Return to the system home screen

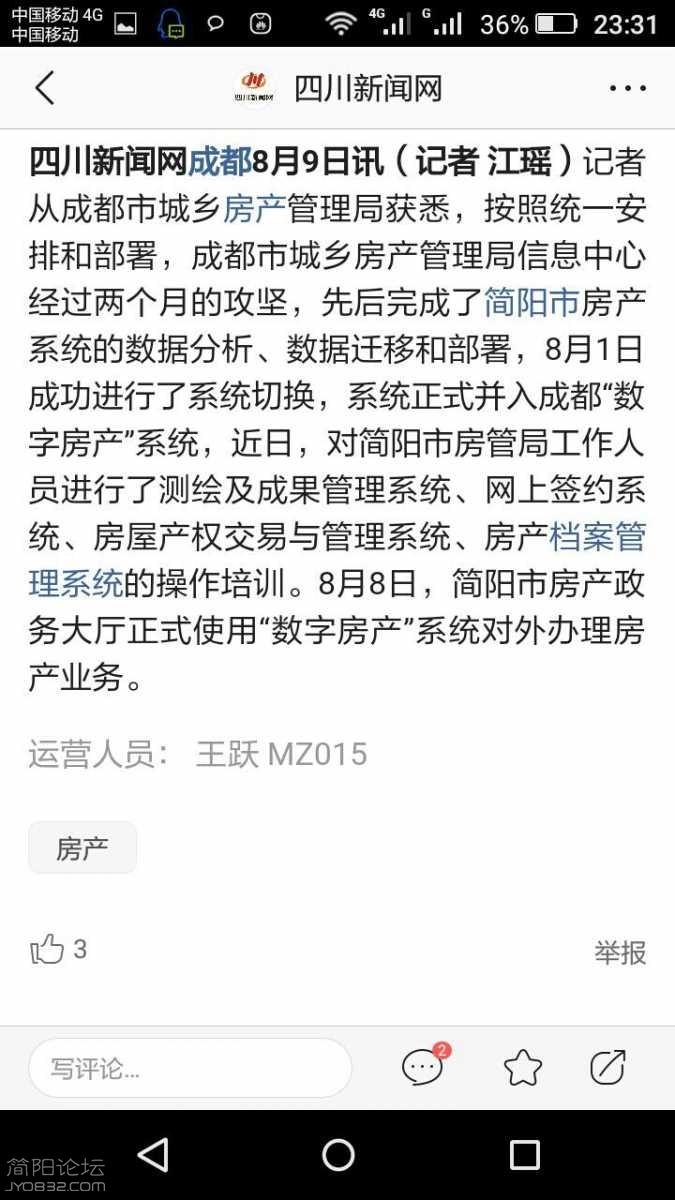tap(338, 1155)
